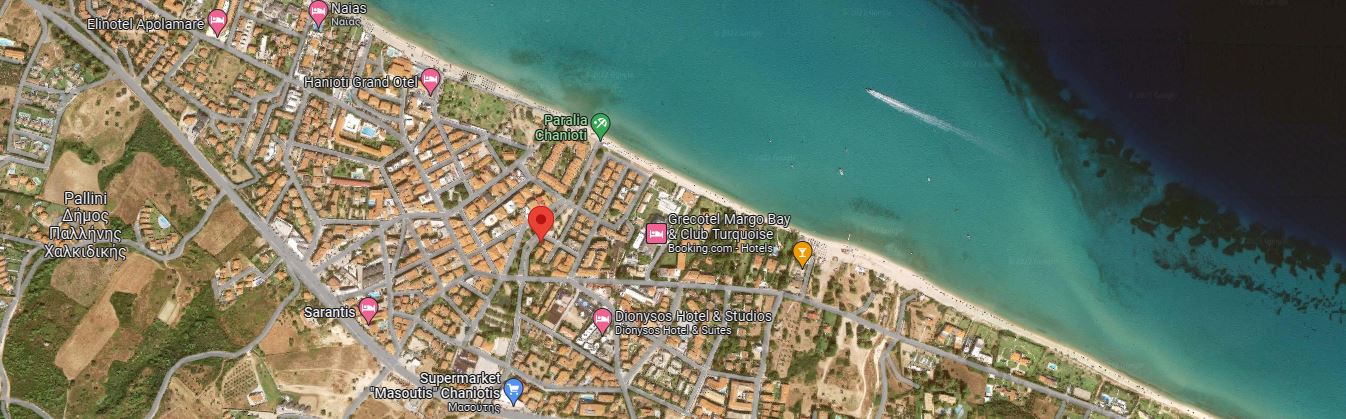Open the Paralia Chanioti beach marker
The width and height of the screenshot is (1346, 419).
(600, 124)
